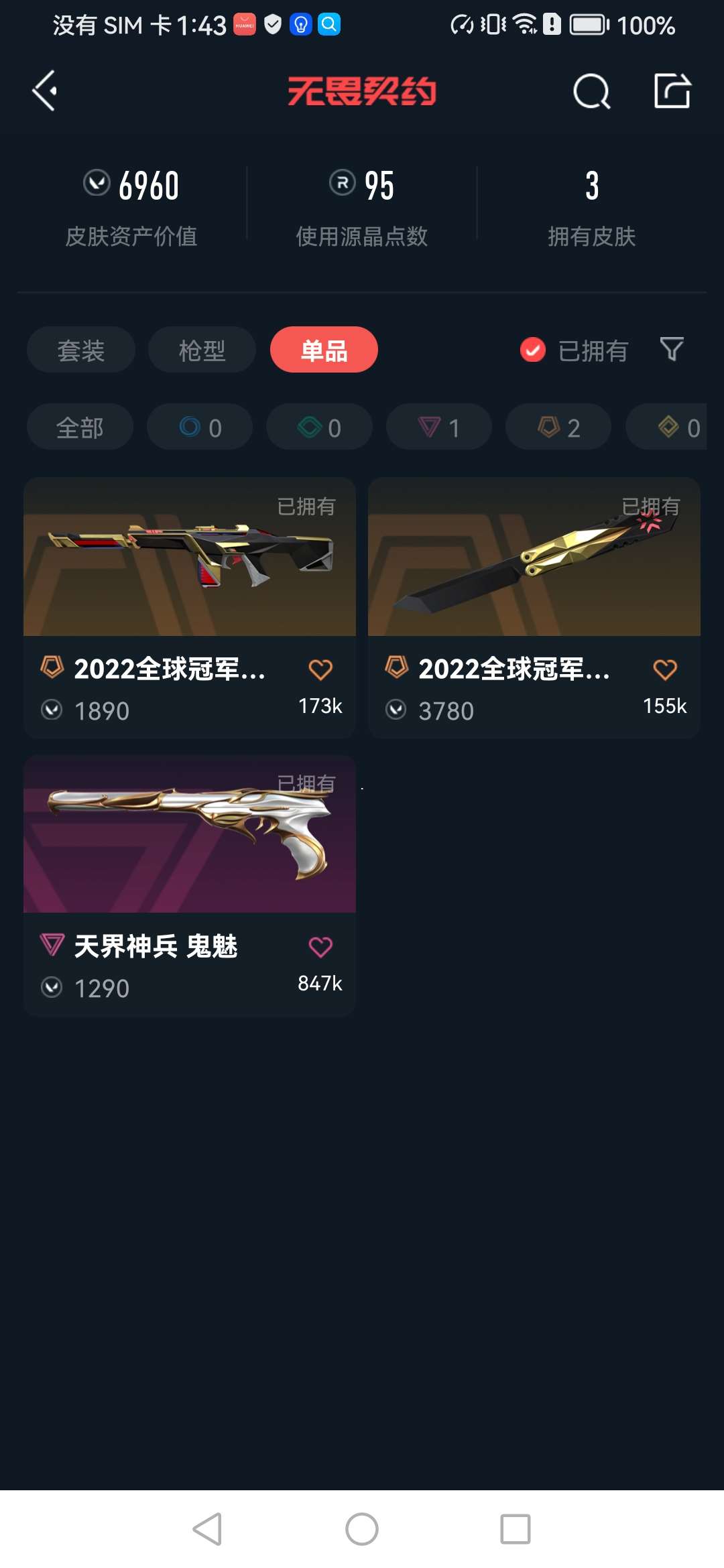
Task: Open the 2022全球冠军 rifle skin priced 1890
Action: point(190,576)
